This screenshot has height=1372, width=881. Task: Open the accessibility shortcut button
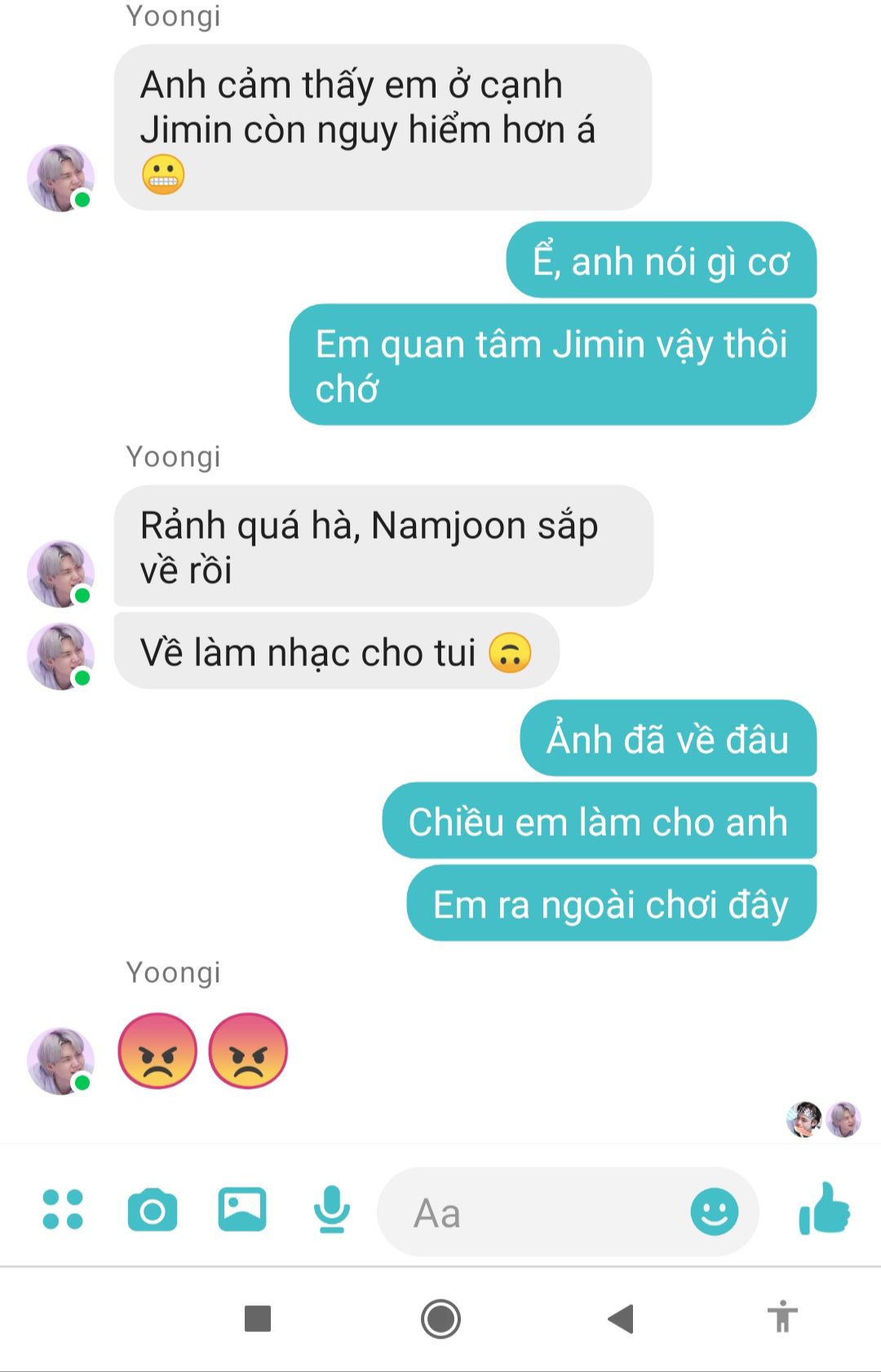(781, 1316)
